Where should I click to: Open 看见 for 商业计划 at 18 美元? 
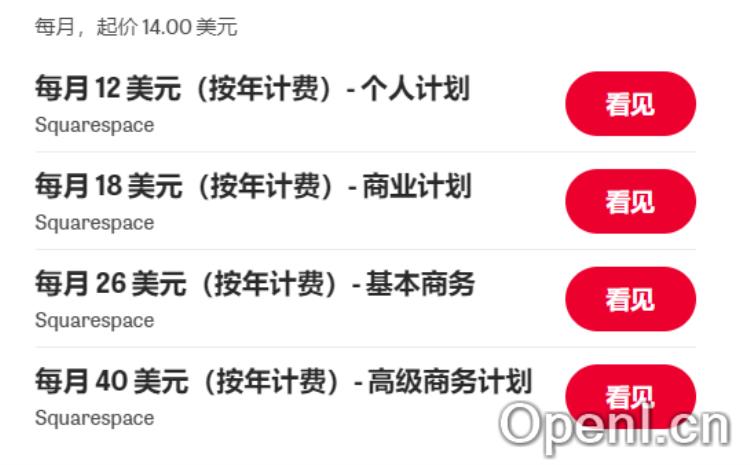(630, 201)
